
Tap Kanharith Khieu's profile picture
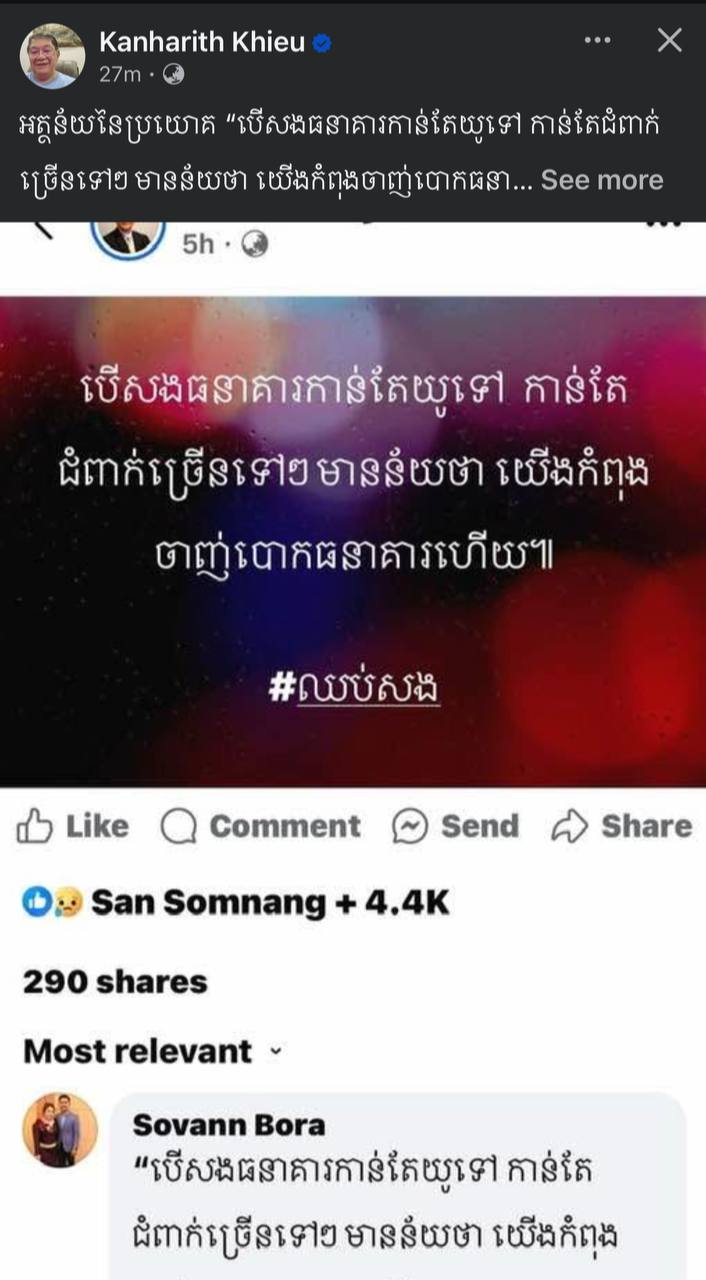tap(52, 56)
